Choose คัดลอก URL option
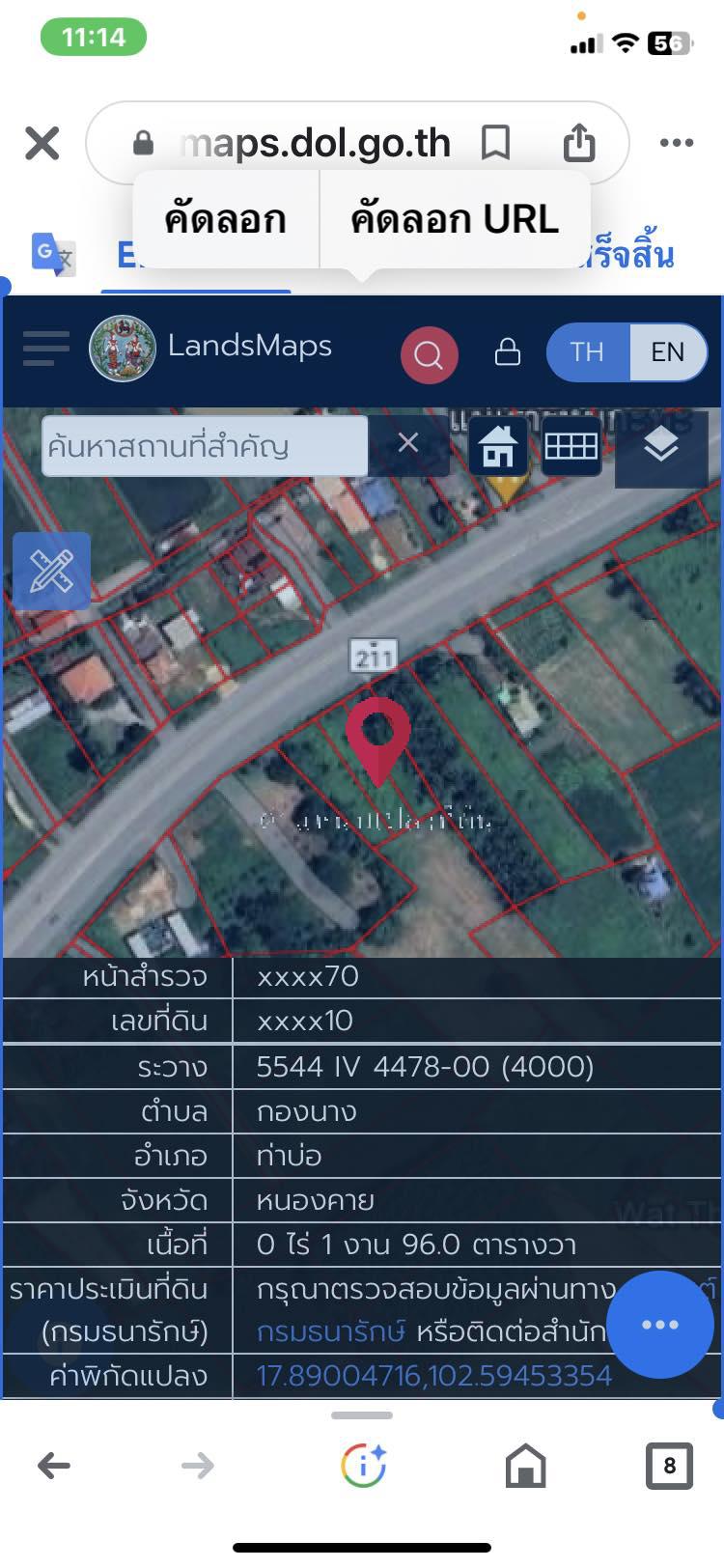The width and height of the screenshot is (724, 1568). 455,220
